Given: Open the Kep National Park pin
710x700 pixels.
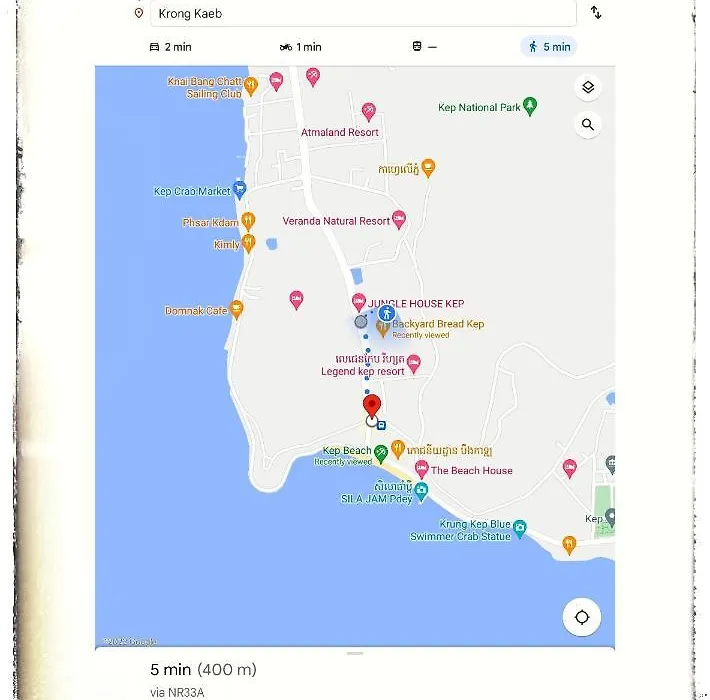Looking at the screenshot, I should pos(531,106).
